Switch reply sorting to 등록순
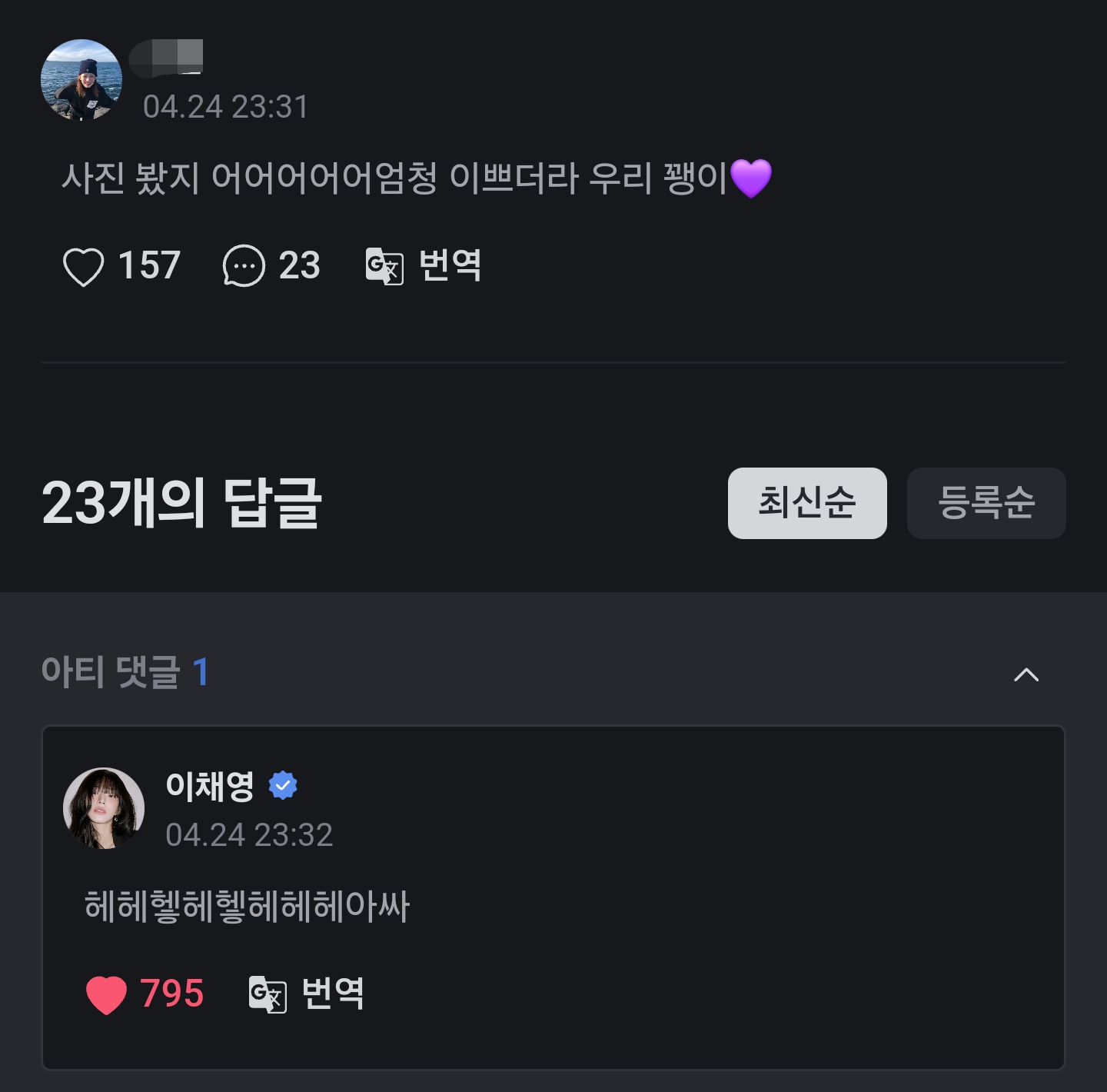 tap(986, 503)
